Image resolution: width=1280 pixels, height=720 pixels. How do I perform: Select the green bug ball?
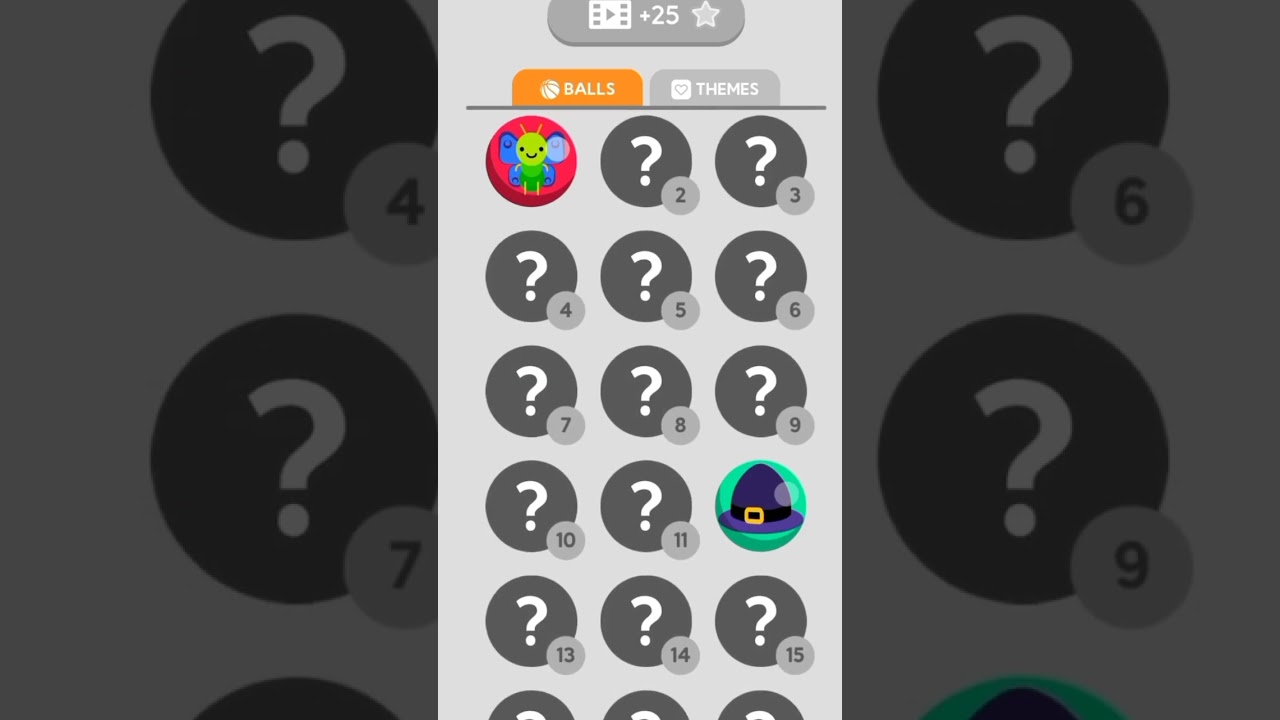[x=531, y=161]
